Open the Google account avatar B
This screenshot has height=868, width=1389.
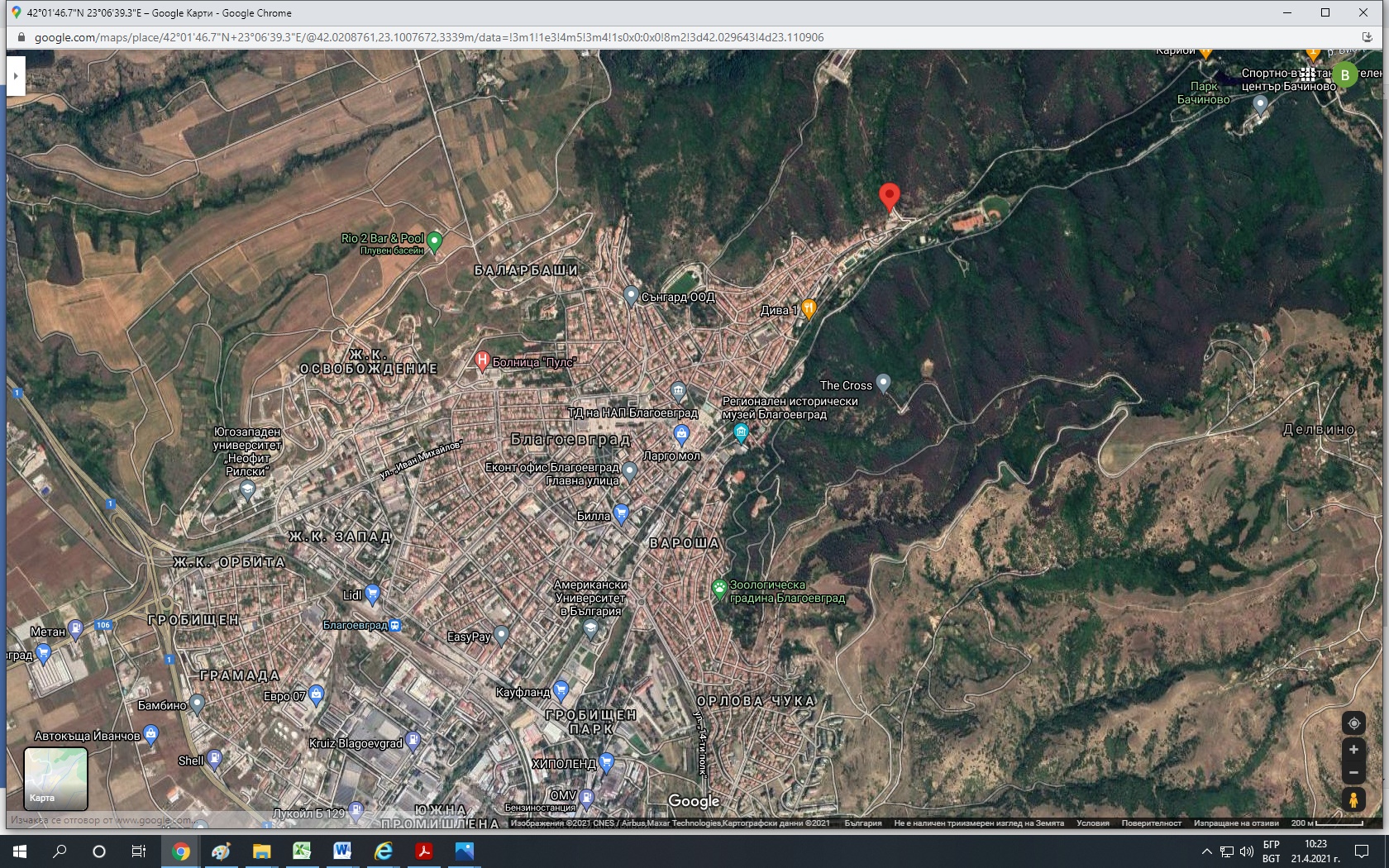pos(1345,75)
